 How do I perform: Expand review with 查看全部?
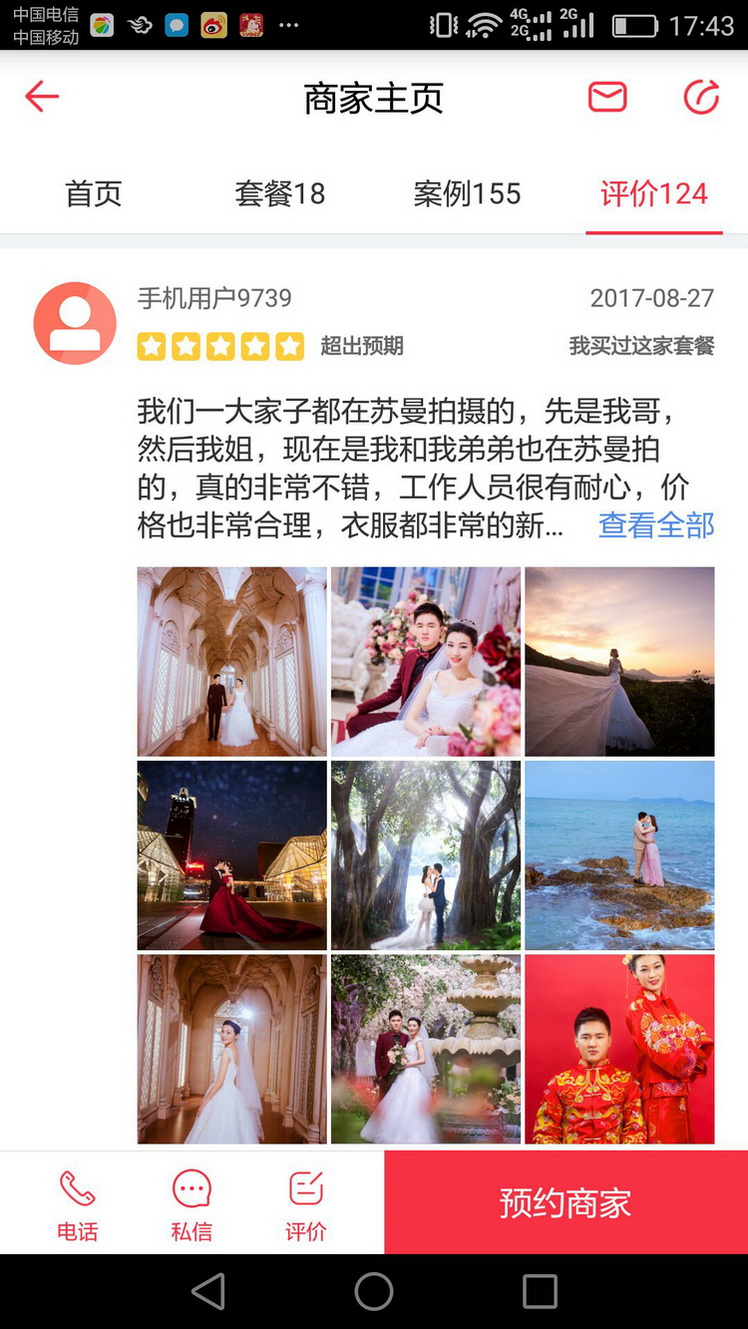click(x=656, y=524)
